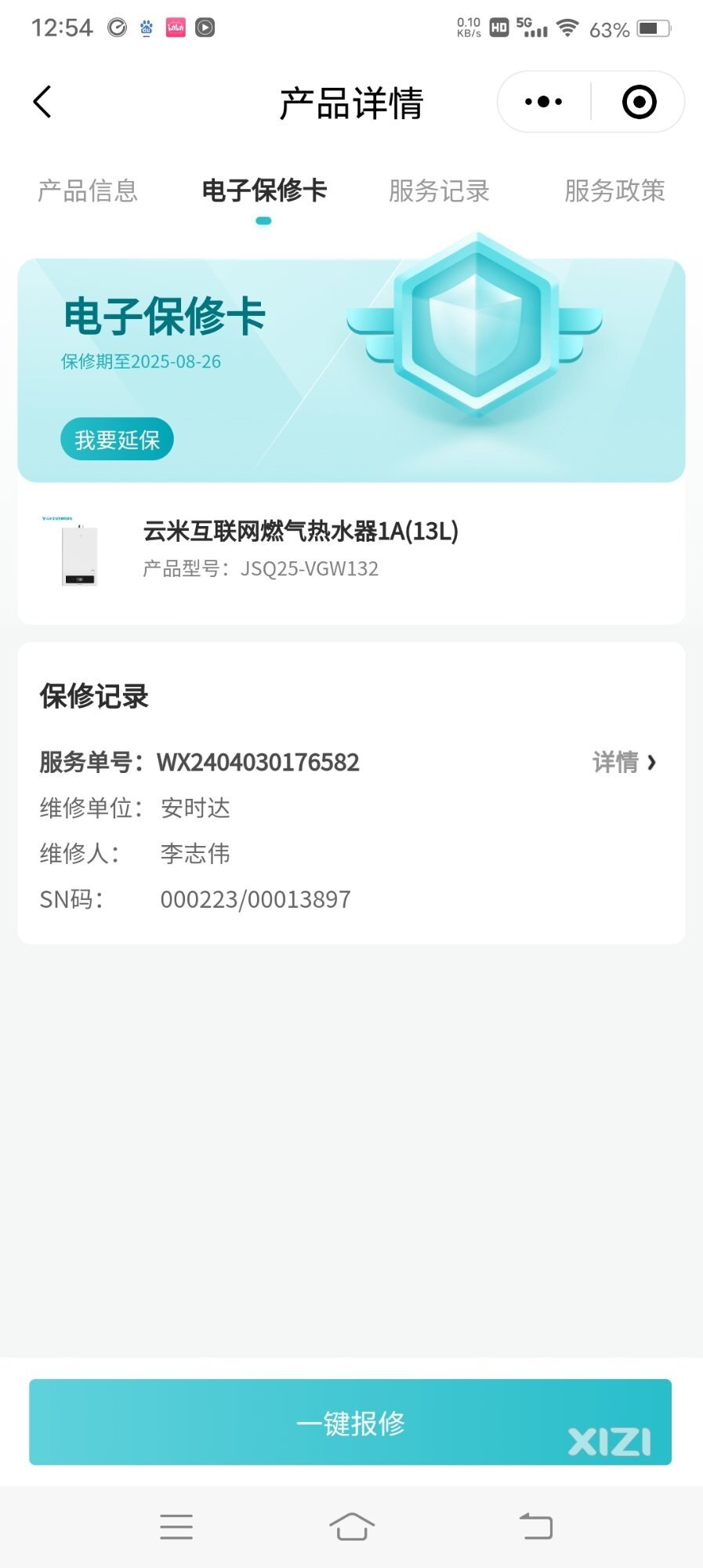This screenshot has height=1568, width=703.
Task: Open system recent apps menu
Action: 176,1526
